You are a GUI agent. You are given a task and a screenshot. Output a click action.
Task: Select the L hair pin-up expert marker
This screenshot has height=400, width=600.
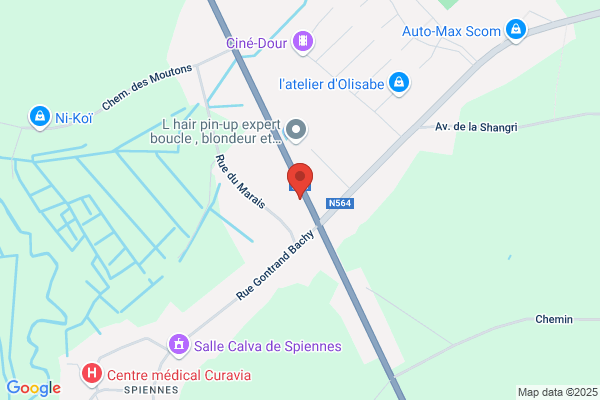point(296,131)
